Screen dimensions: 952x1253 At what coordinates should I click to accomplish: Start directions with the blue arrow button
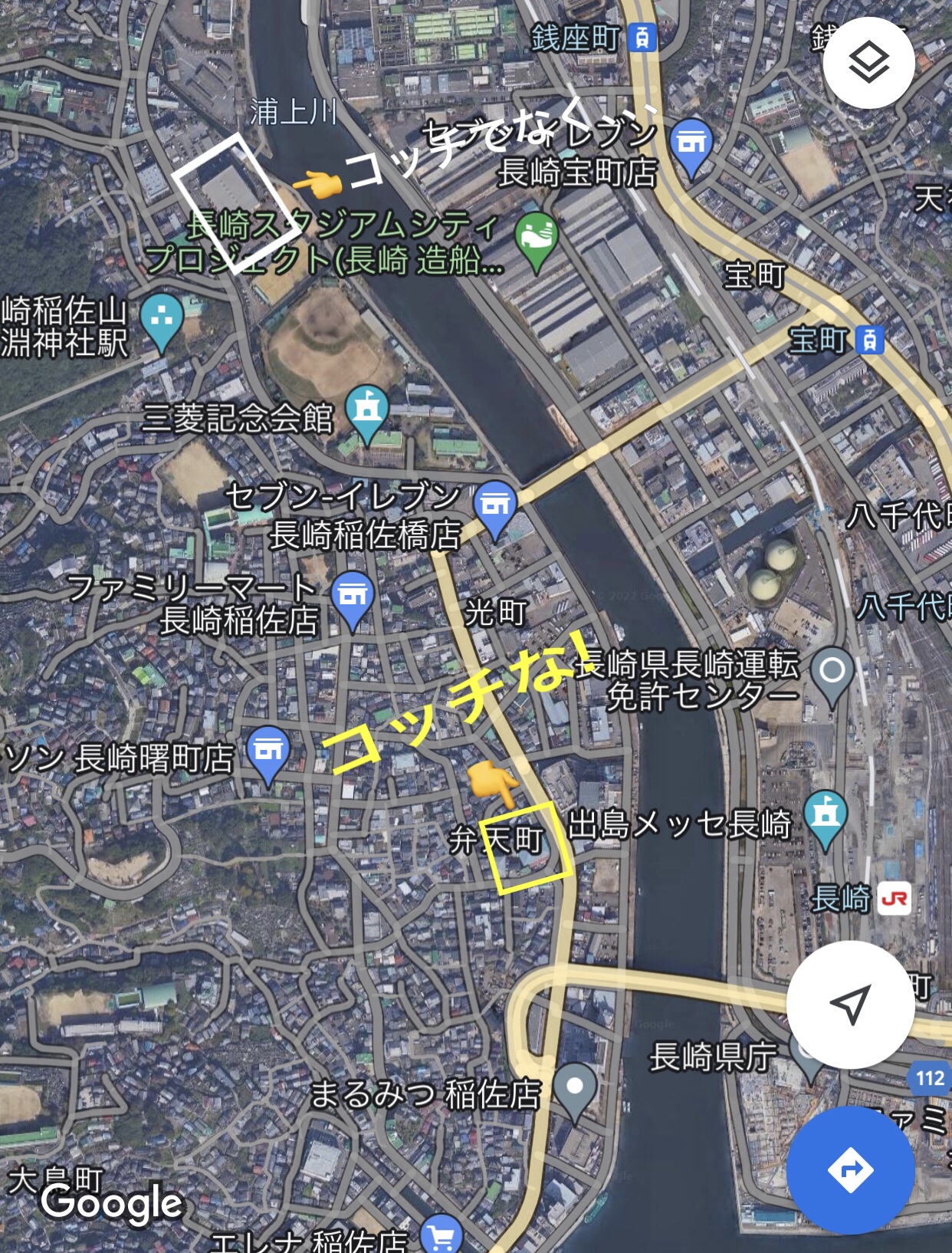(850, 1170)
